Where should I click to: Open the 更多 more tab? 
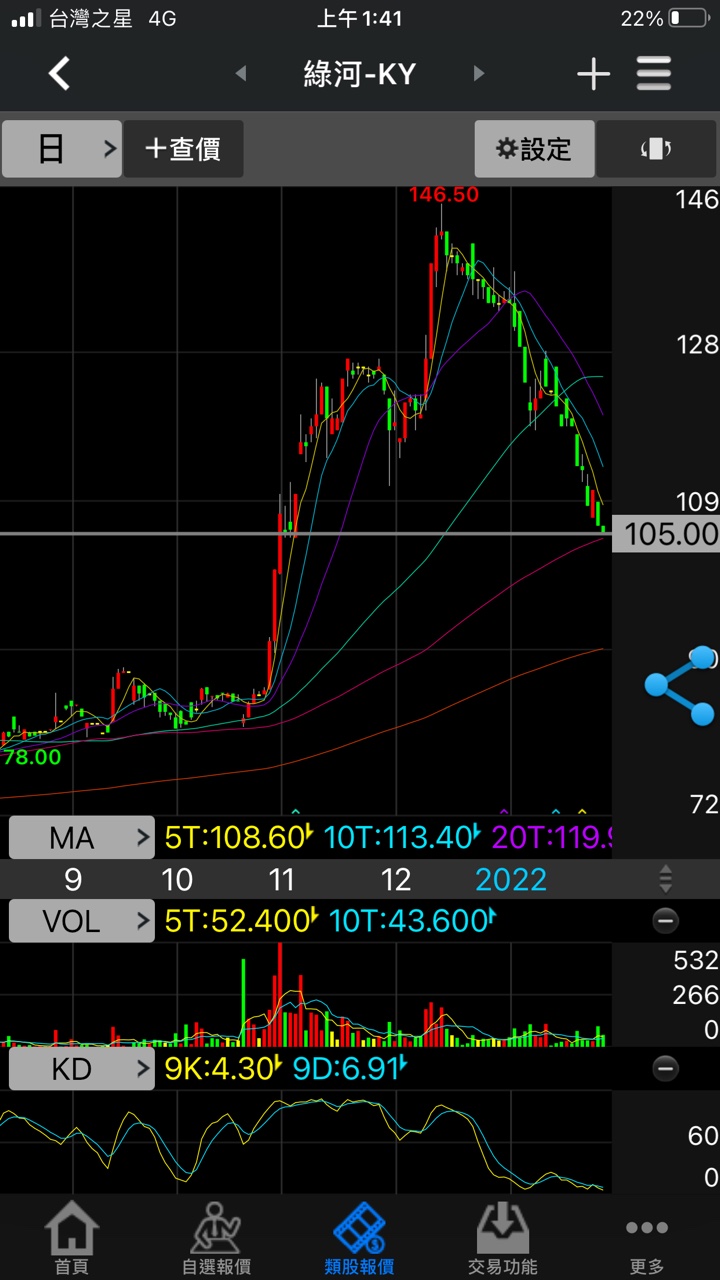[x=647, y=1240]
